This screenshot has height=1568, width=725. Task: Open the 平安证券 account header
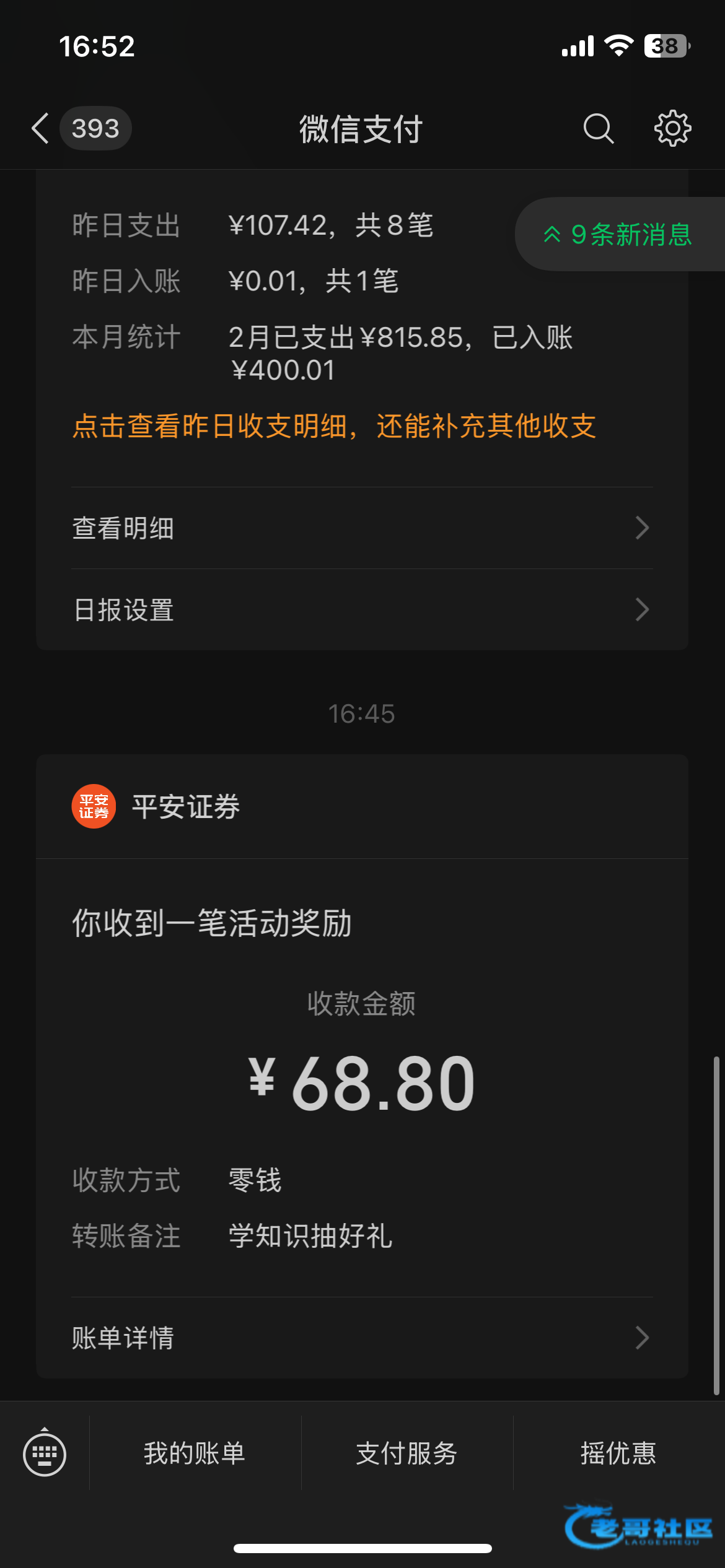point(362,806)
